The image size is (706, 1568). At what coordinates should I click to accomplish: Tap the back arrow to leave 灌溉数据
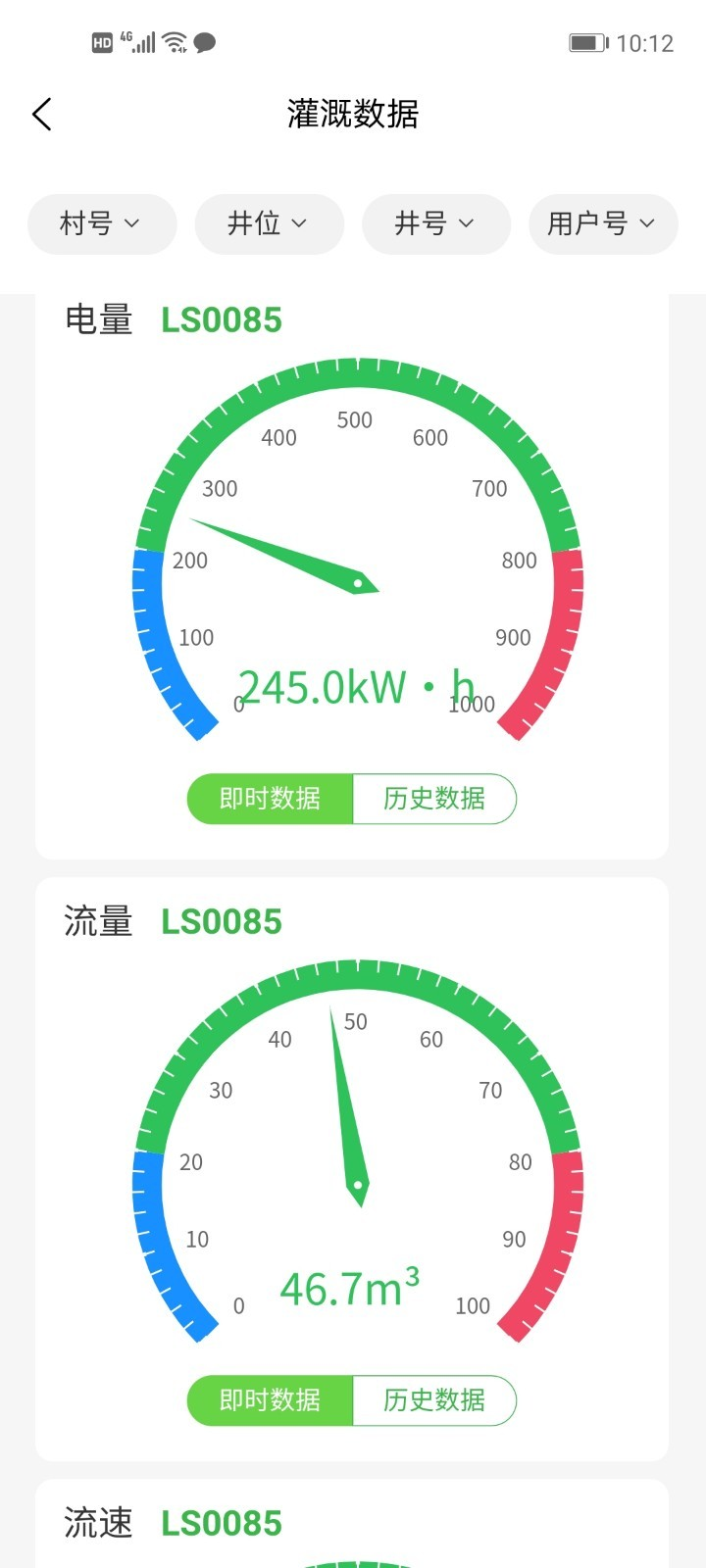tap(42, 115)
